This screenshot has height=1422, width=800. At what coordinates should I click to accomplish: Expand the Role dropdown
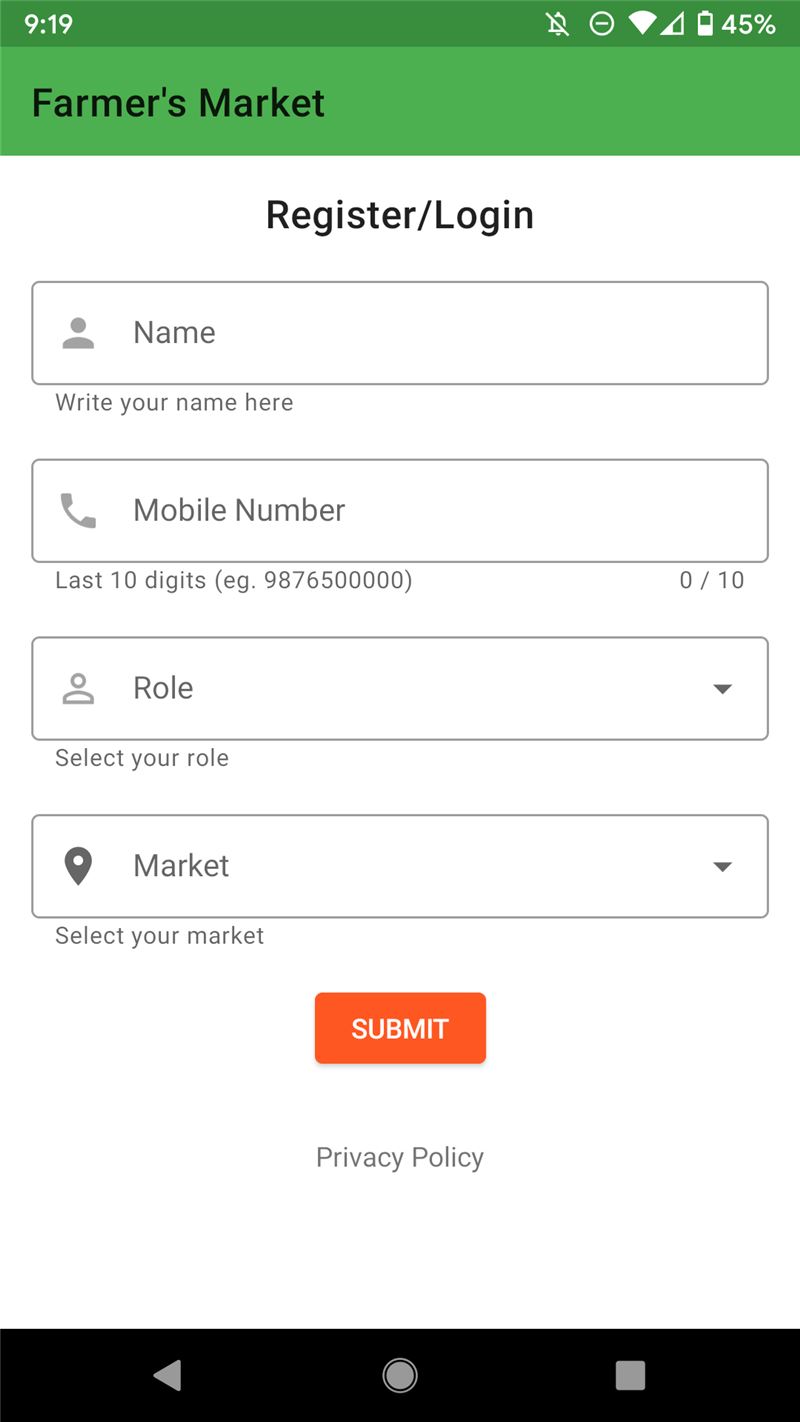coord(400,688)
